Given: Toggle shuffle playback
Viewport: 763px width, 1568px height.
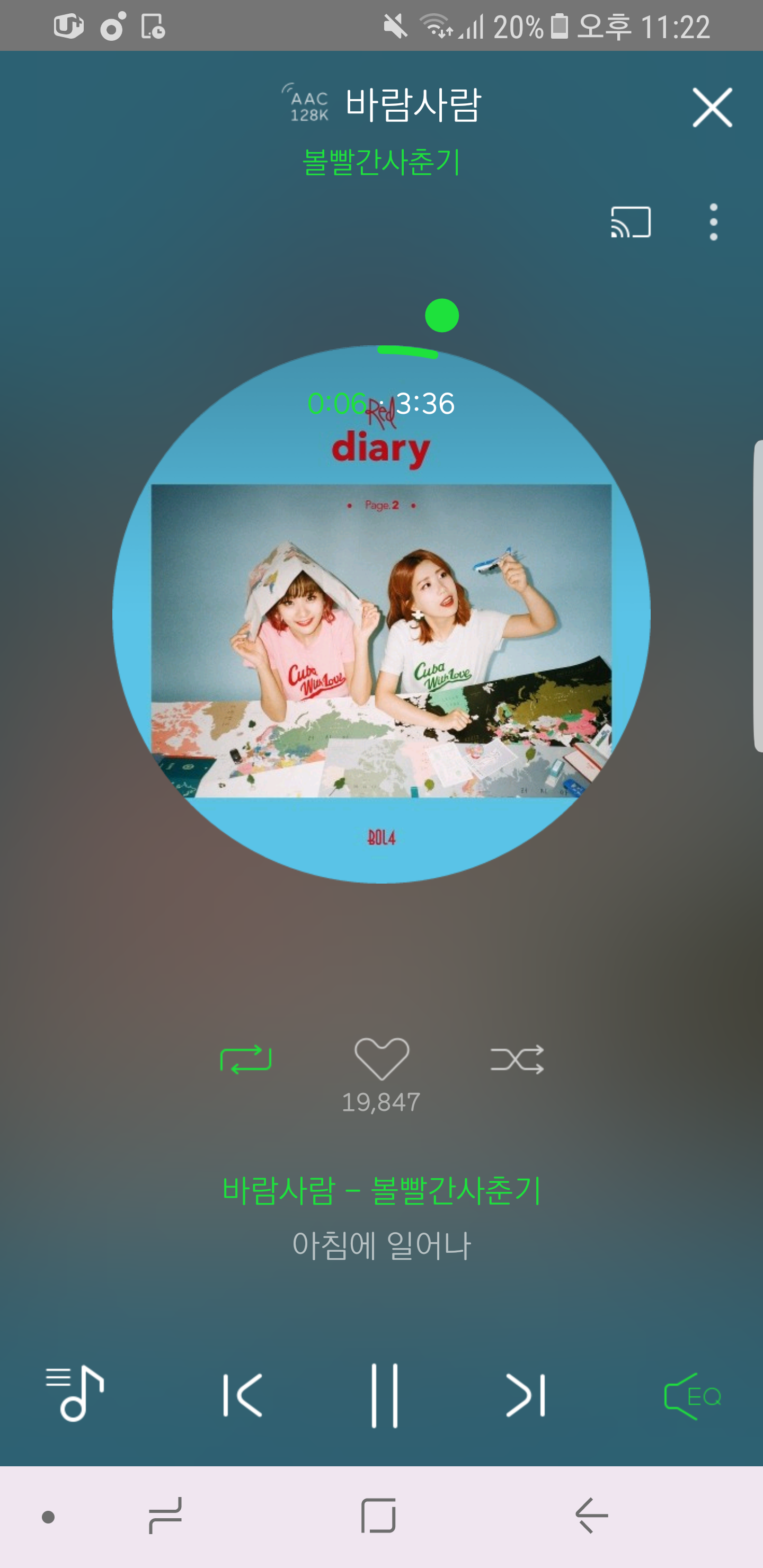Looking at the screenshot, I should coord(517,1059).
